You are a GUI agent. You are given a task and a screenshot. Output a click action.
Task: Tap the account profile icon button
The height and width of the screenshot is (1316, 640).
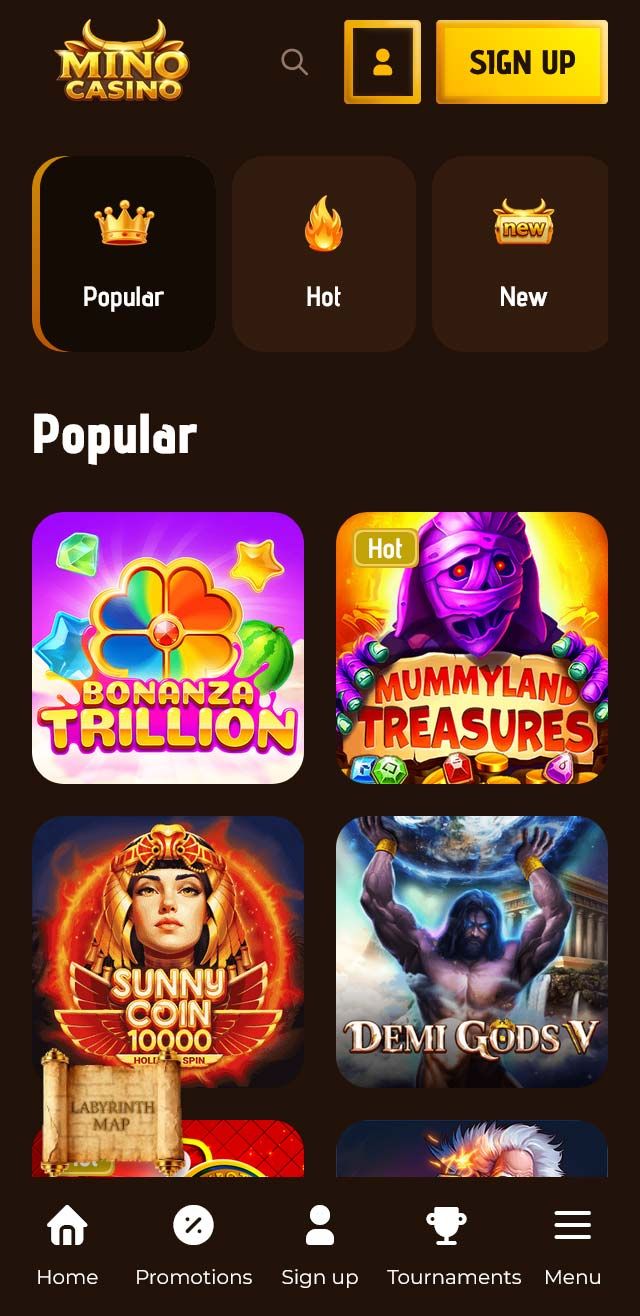(382, 62)
